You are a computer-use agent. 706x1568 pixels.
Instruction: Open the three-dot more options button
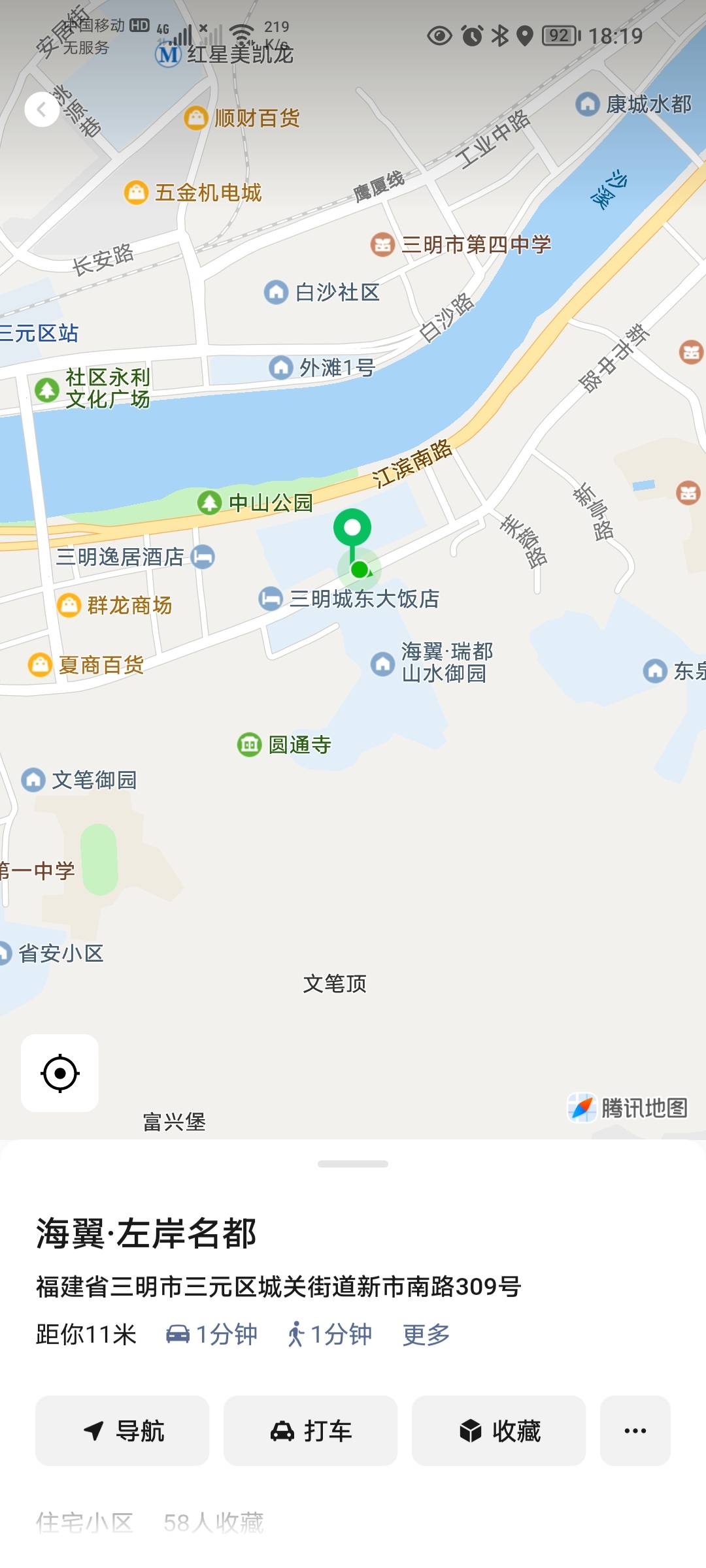[x=635, y=1431]
